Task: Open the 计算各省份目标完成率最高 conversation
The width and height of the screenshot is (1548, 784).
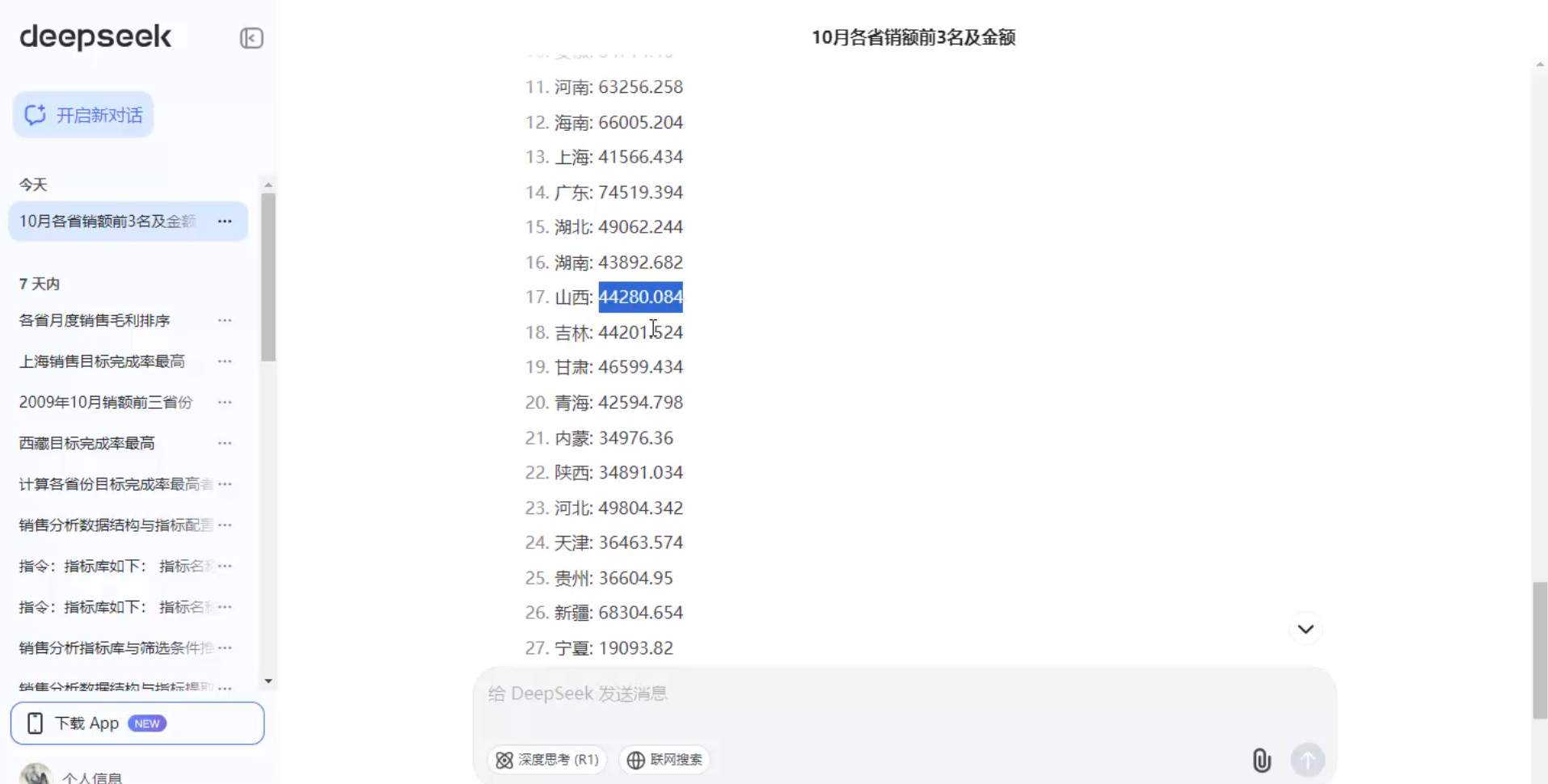Action: (x=116, y=484)
